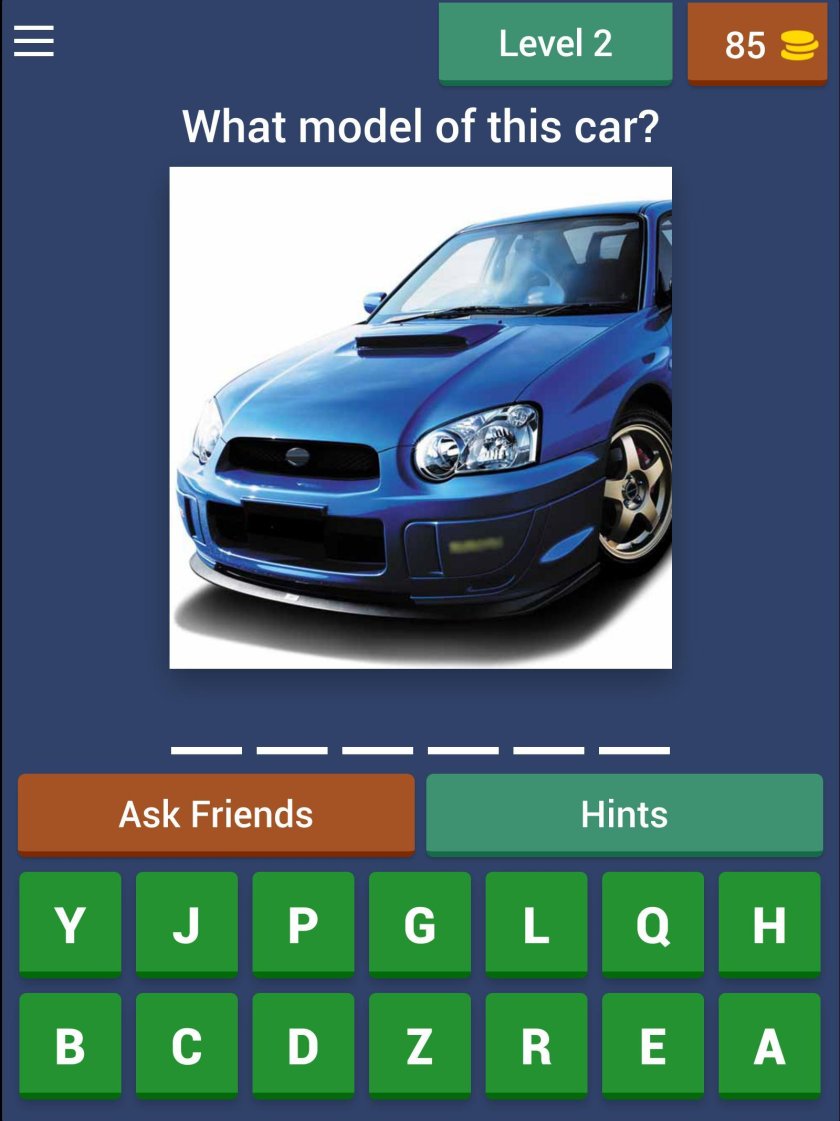The image size is (840, 1121).
Task: Pick the letter G tile
Action: pos(420,924)
